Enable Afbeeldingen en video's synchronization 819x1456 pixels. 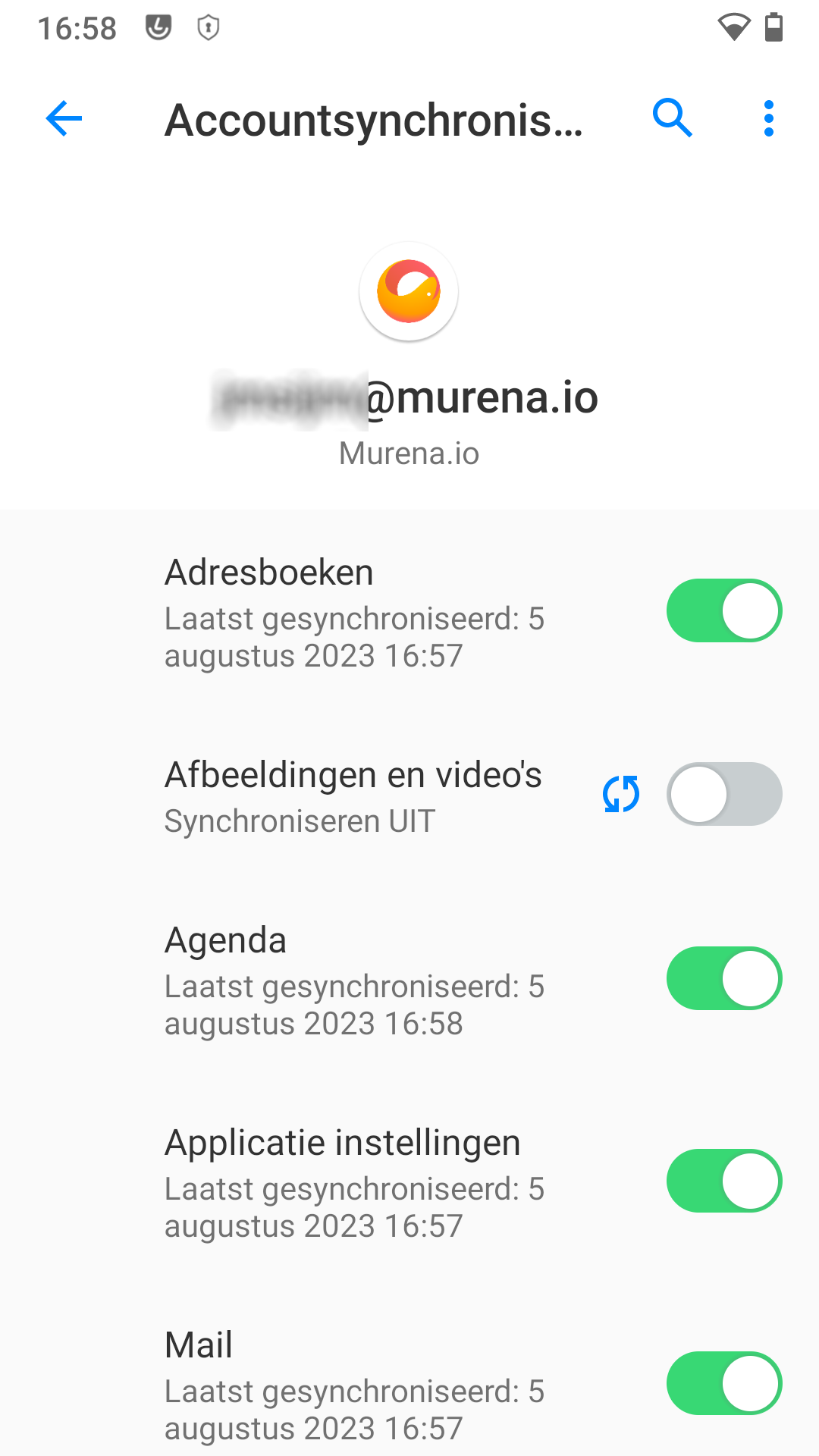723,794
